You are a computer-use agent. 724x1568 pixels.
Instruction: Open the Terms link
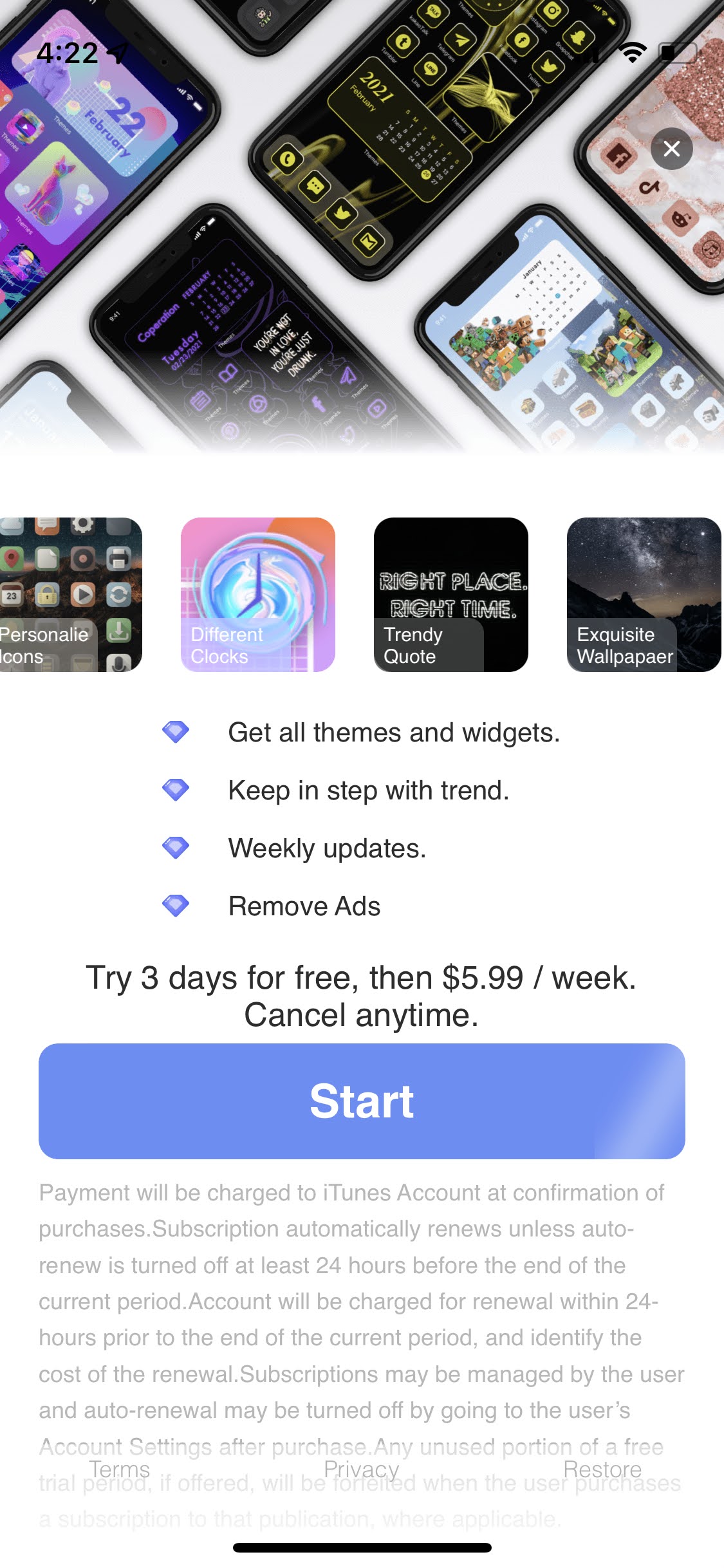(x=120, y=1470)
